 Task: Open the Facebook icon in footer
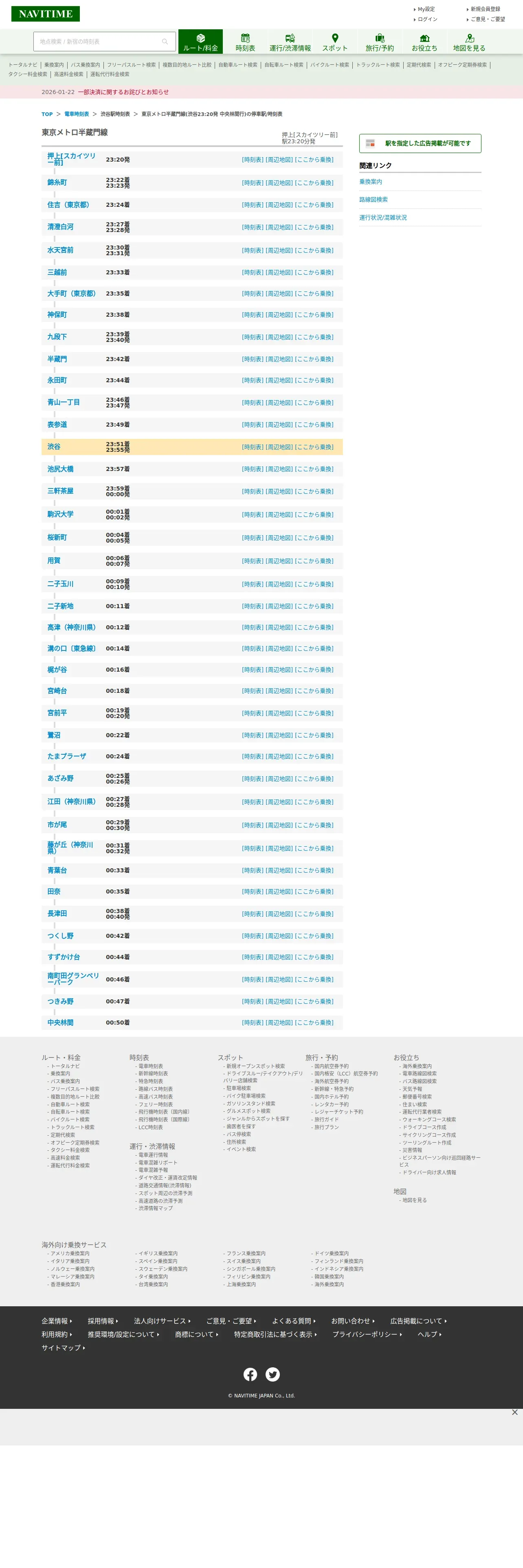click(x=250, y=1374)
